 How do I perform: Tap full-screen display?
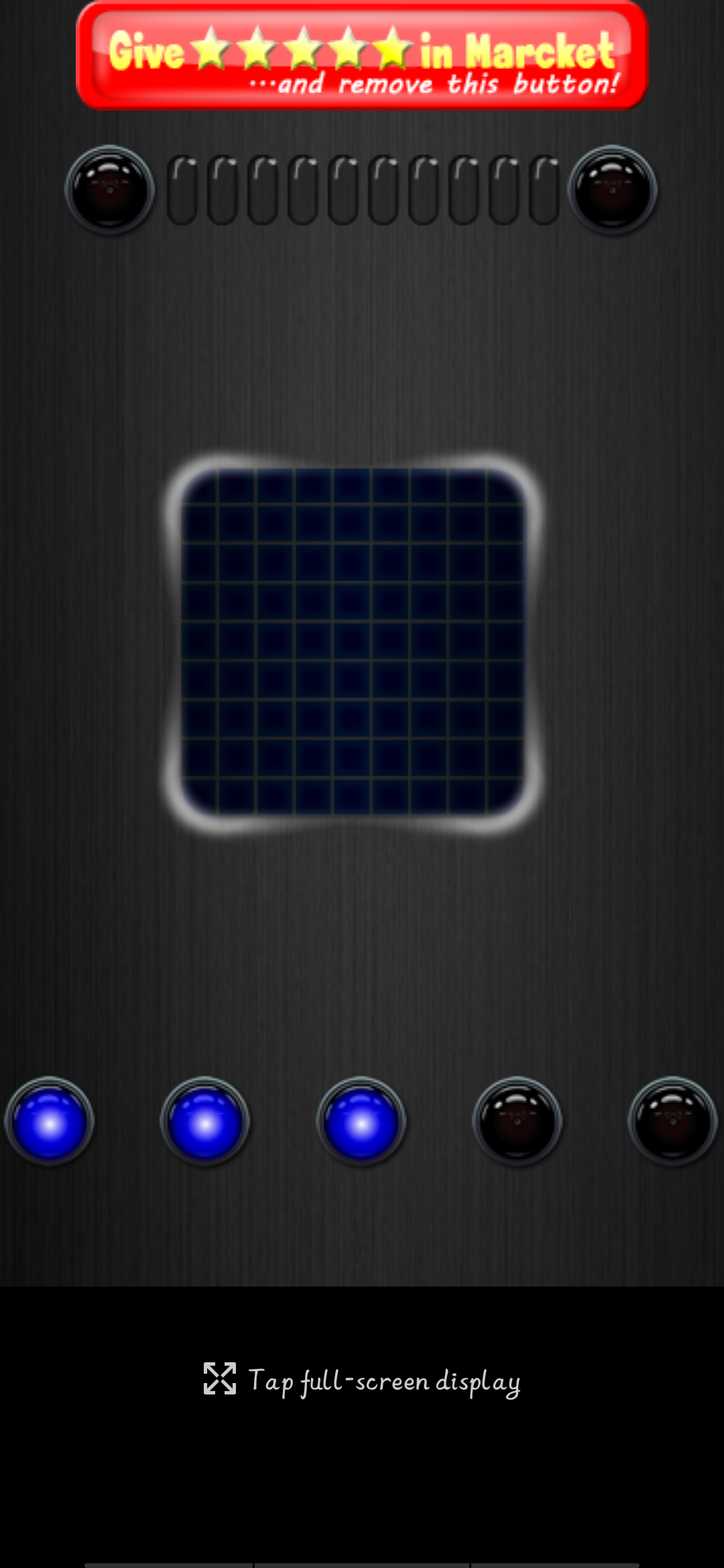(362, 1380)
